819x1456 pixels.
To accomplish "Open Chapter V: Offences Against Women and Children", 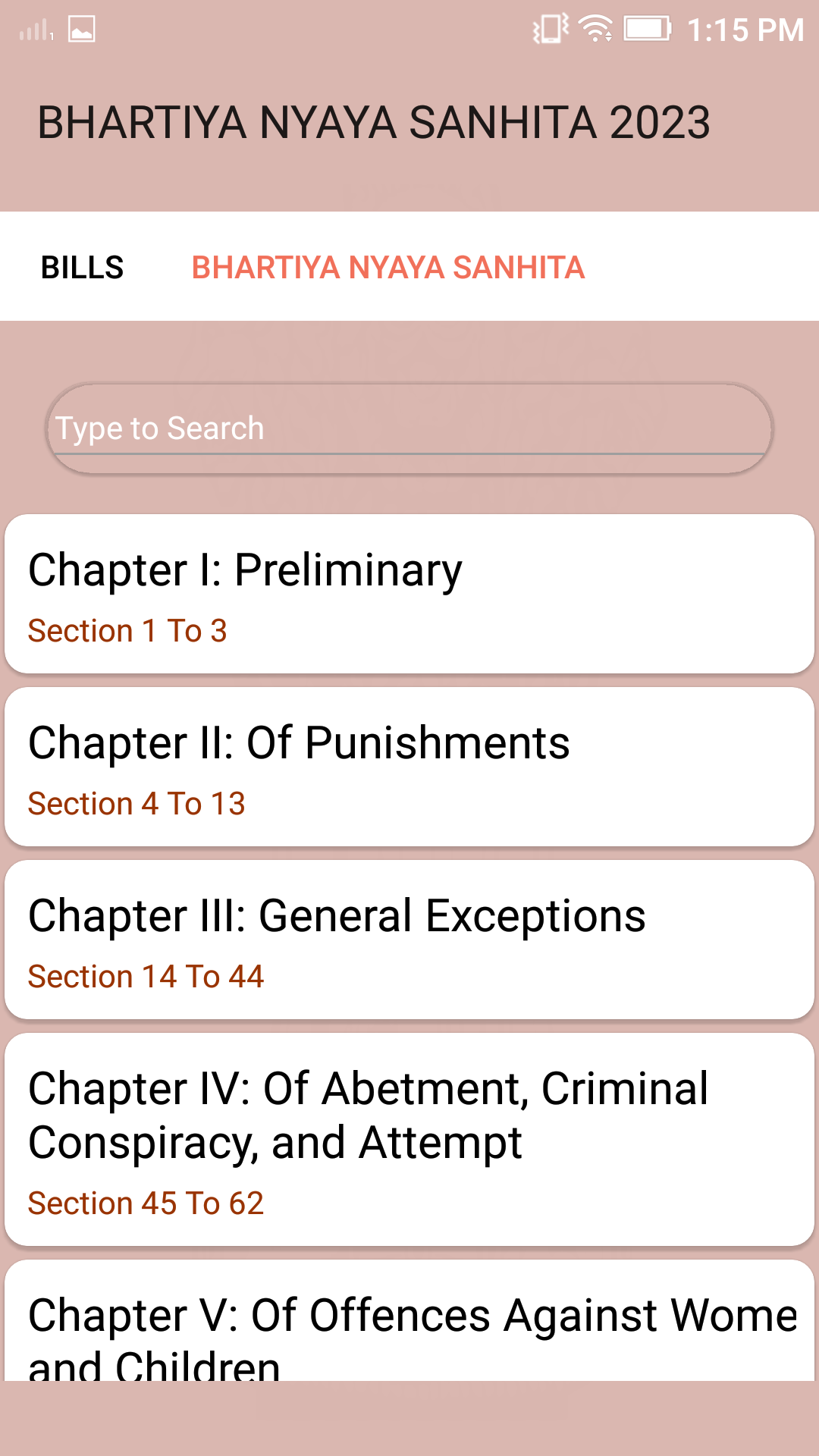I will pos(409,1321).
